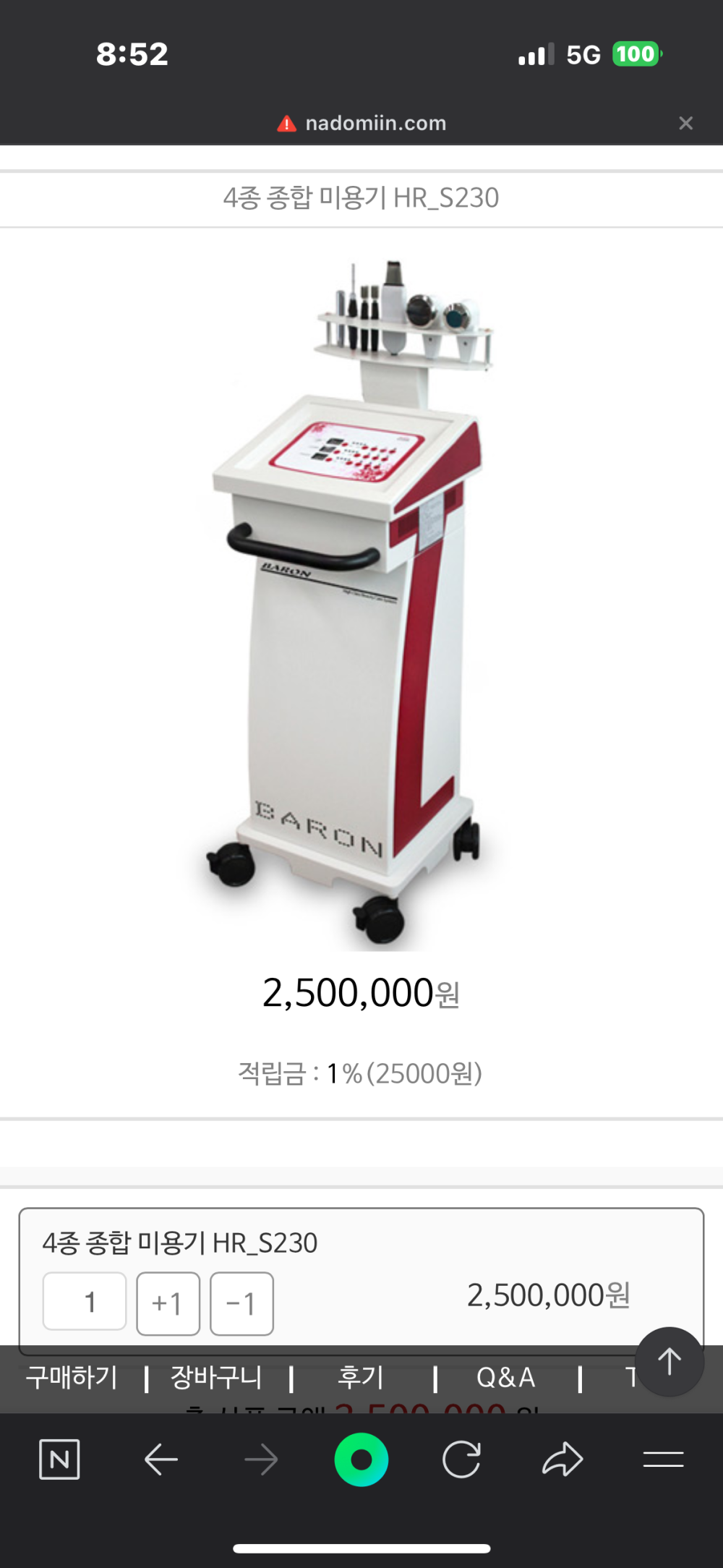Open the Naver N home icon
Screen dimensions: 723x1568
click(x=59, y=1460)
